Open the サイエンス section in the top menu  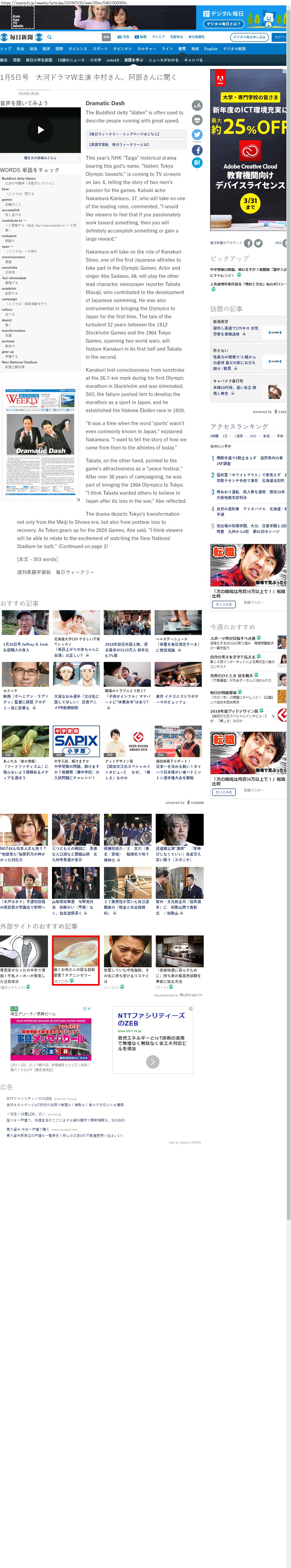pos(77,49)
